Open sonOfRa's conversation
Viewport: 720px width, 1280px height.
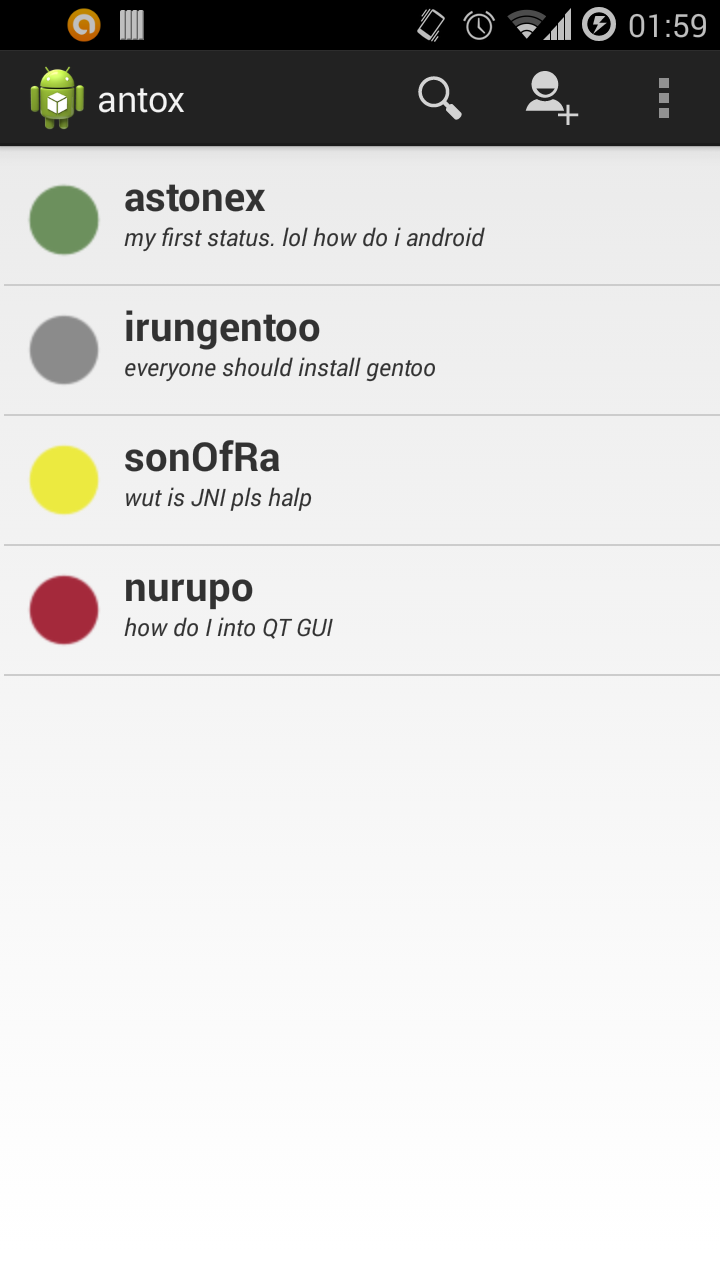coord(360,479)
